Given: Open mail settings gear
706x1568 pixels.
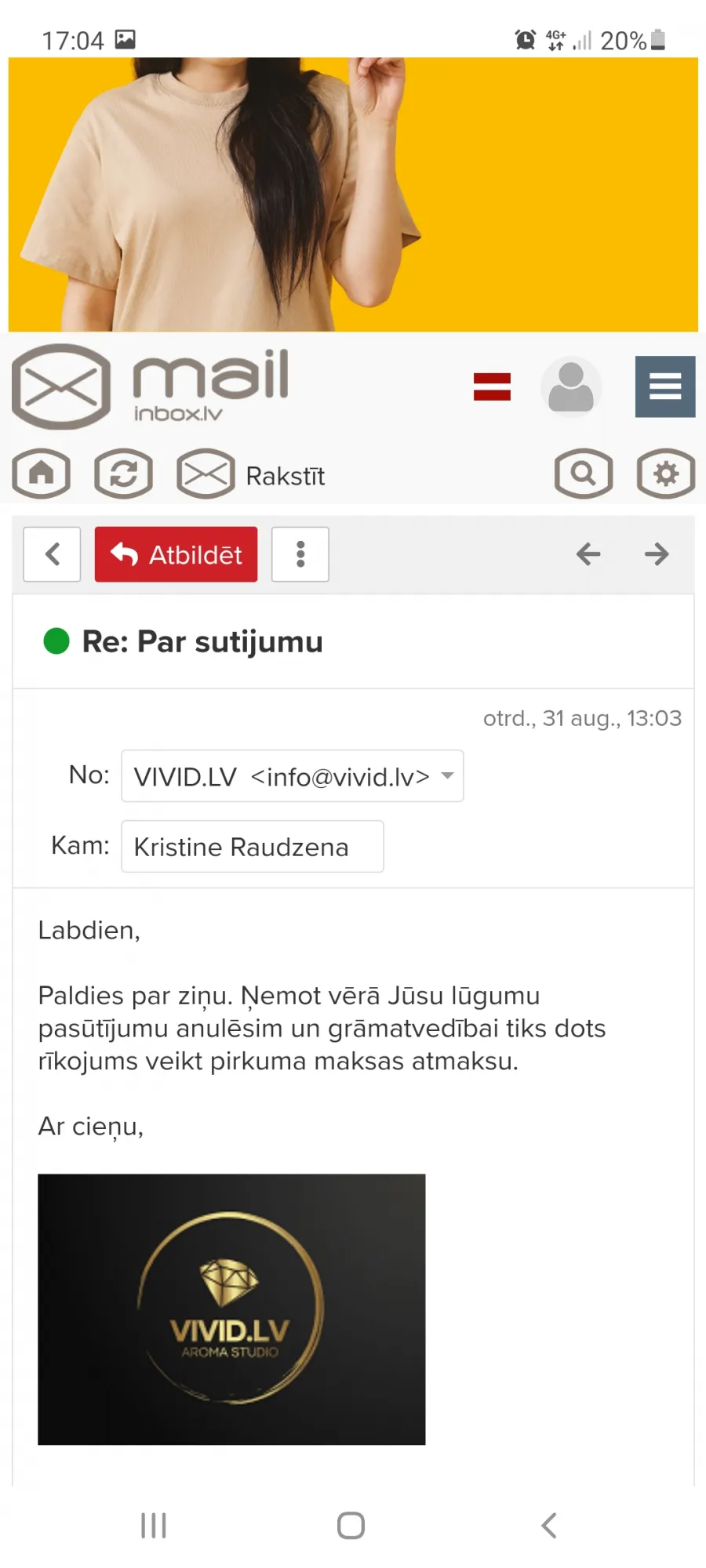Looking at the screenshot, I should tap(666, 474).
